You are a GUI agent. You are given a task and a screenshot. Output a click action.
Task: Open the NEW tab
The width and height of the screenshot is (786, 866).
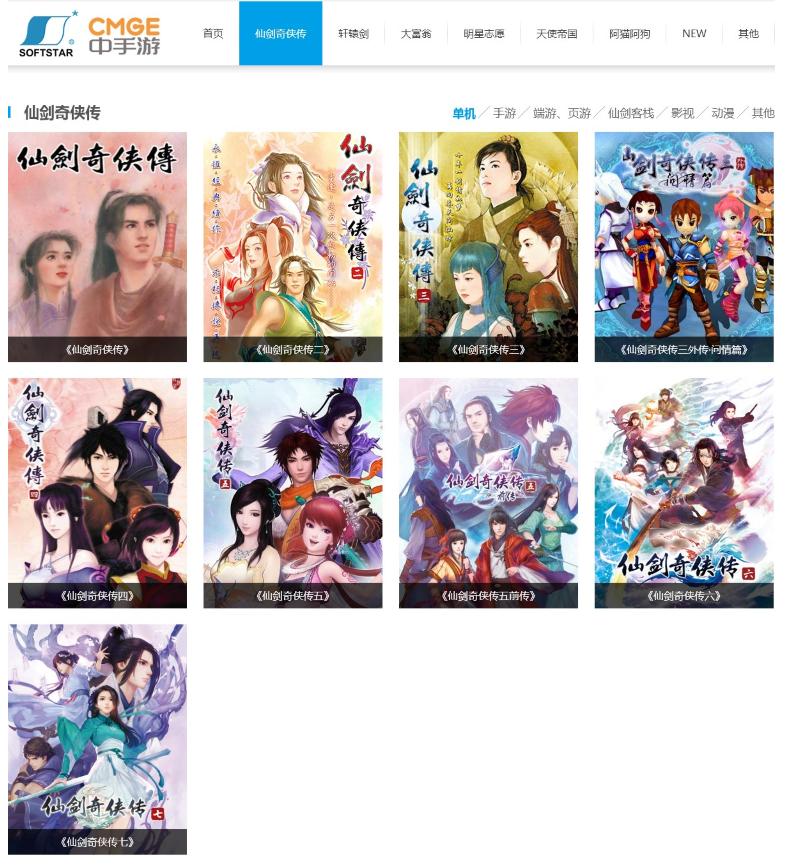click(694, 33)
